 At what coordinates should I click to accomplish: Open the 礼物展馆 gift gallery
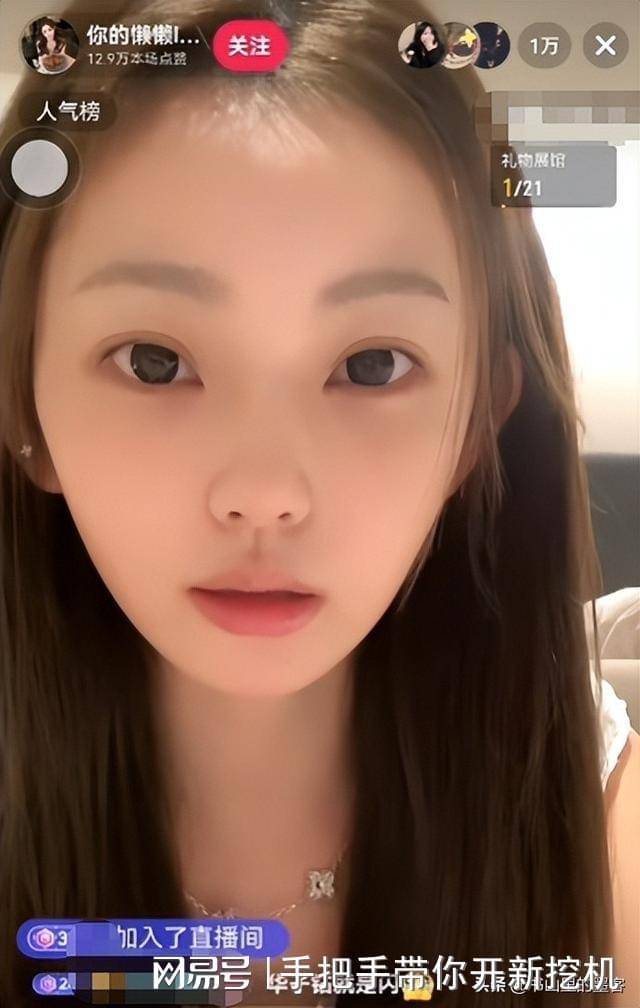[553, 174]
